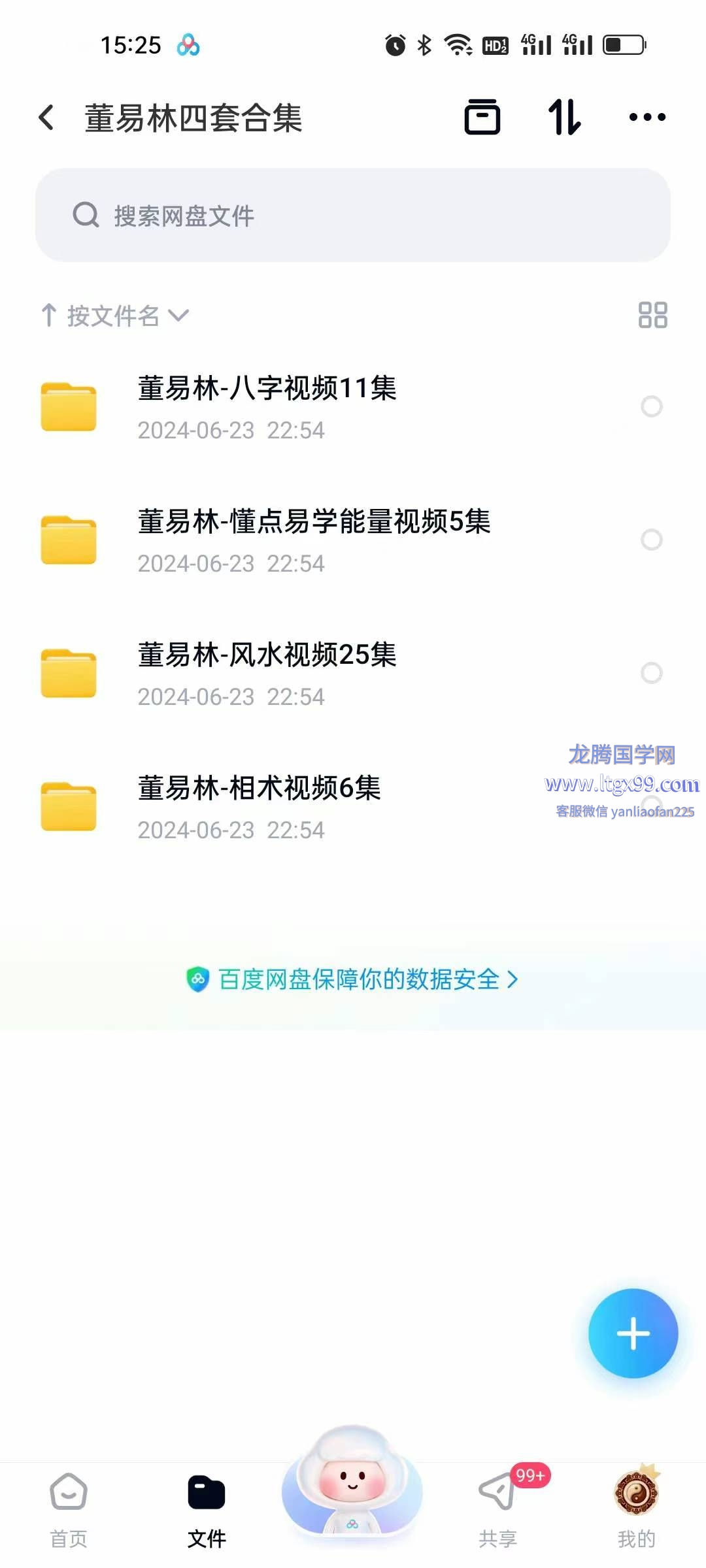706x1568 pixels.
Task: Open the center mascot assistant button
Action: [x=352, y=1486]
